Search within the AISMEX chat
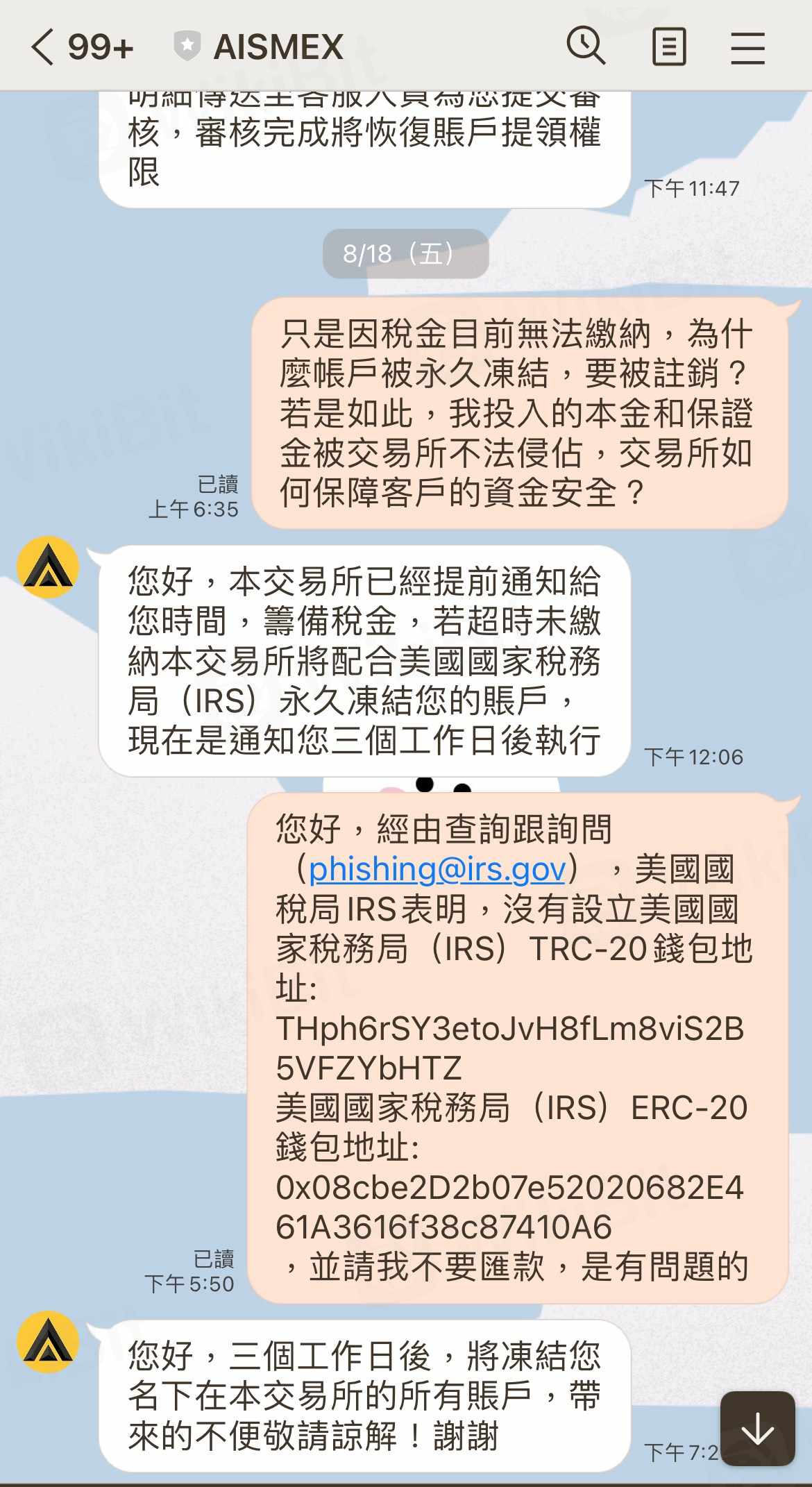Viewport: 812px width, 1487px height. (x=586, y=47)
